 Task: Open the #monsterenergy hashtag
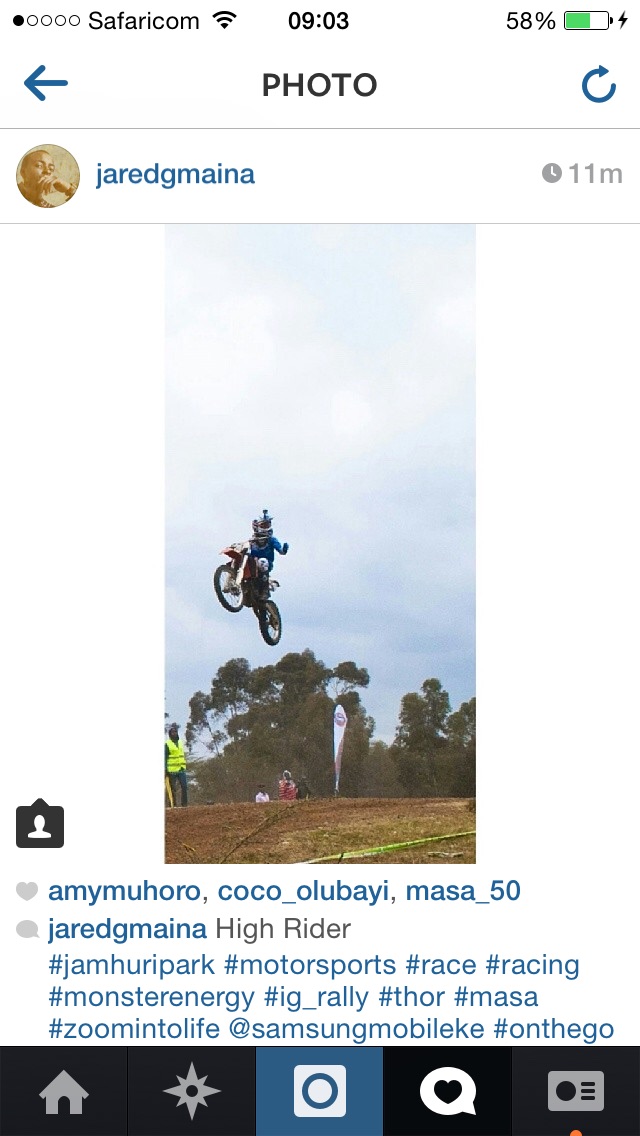pyautogui.click(x=151, y=998)
